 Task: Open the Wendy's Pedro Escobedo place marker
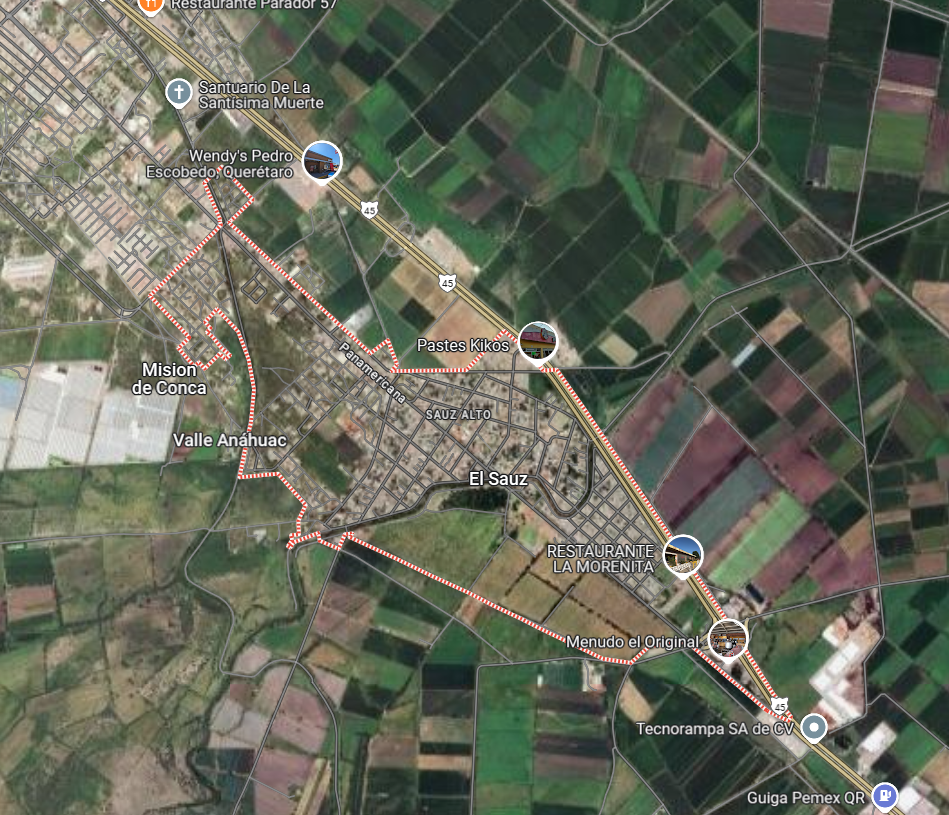click(x=322, y=162)
